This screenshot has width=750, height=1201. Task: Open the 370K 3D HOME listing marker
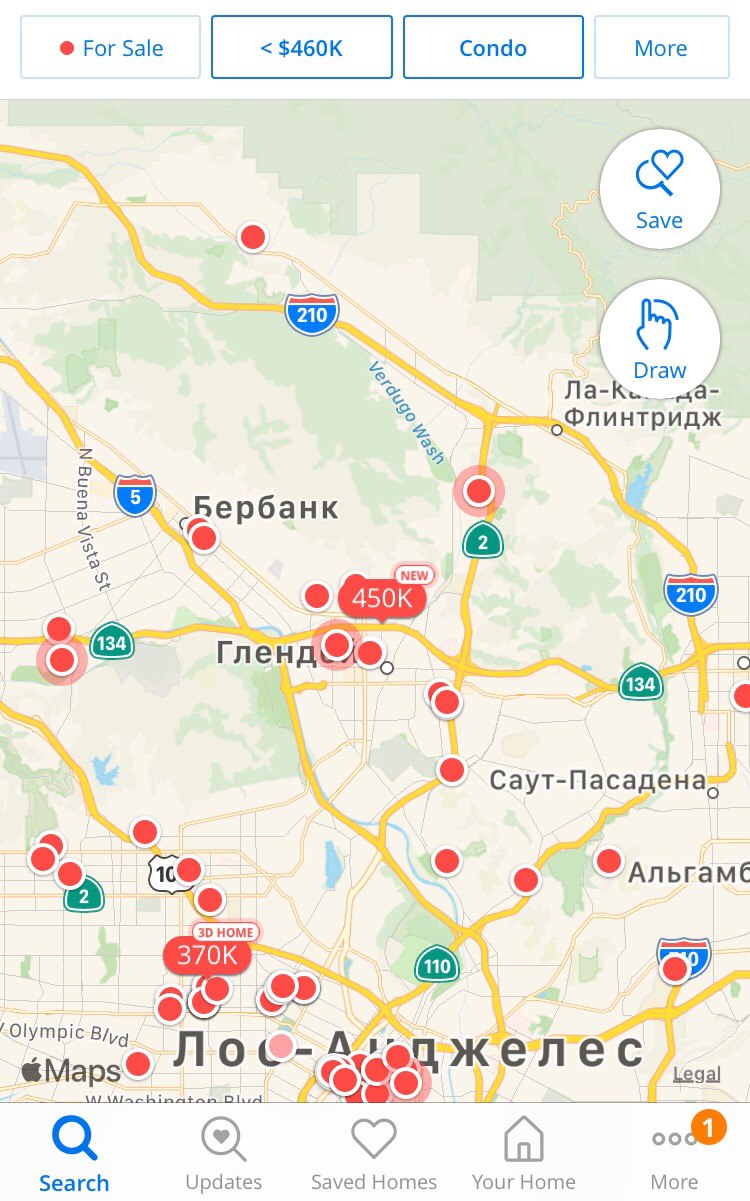pos(207,954)
